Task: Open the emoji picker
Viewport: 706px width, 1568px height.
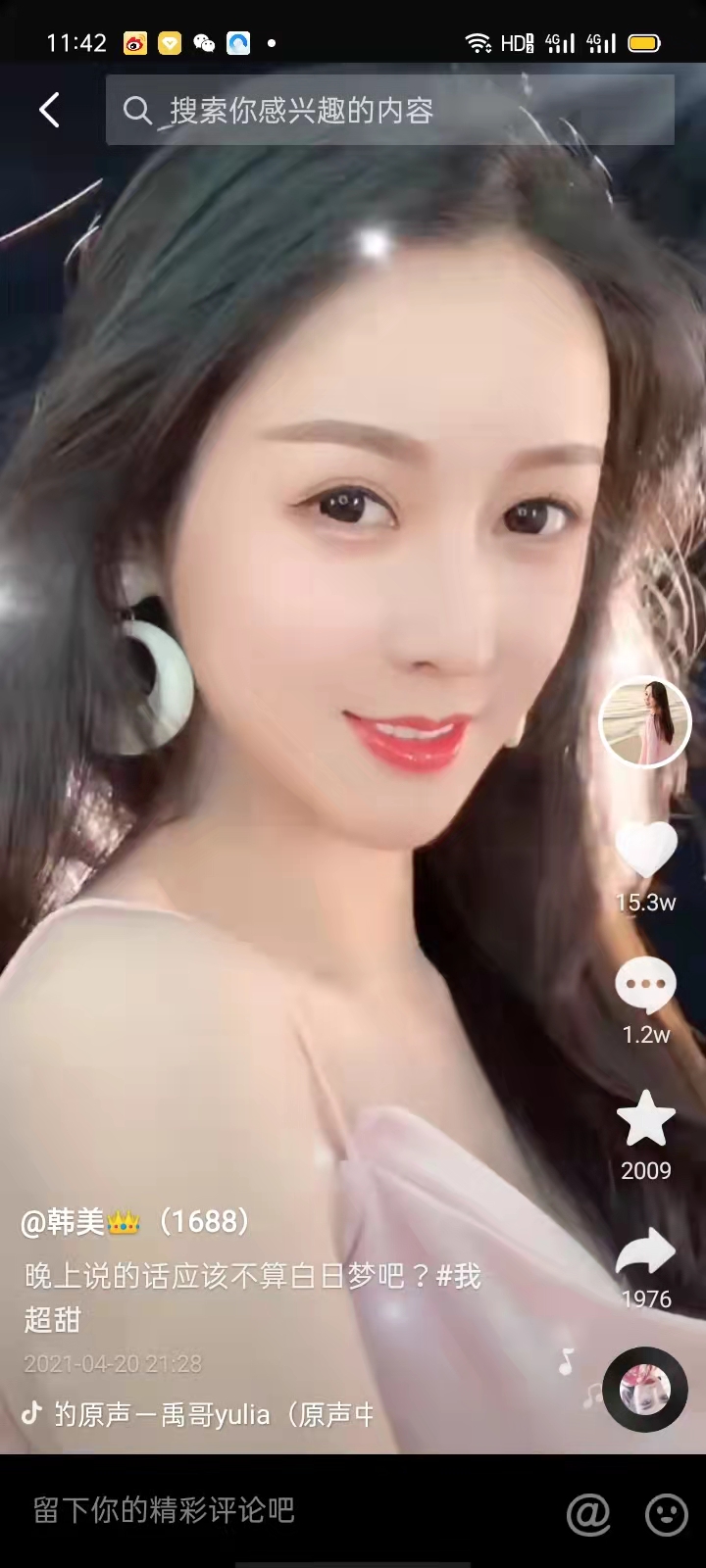Action: point(666,1514)
